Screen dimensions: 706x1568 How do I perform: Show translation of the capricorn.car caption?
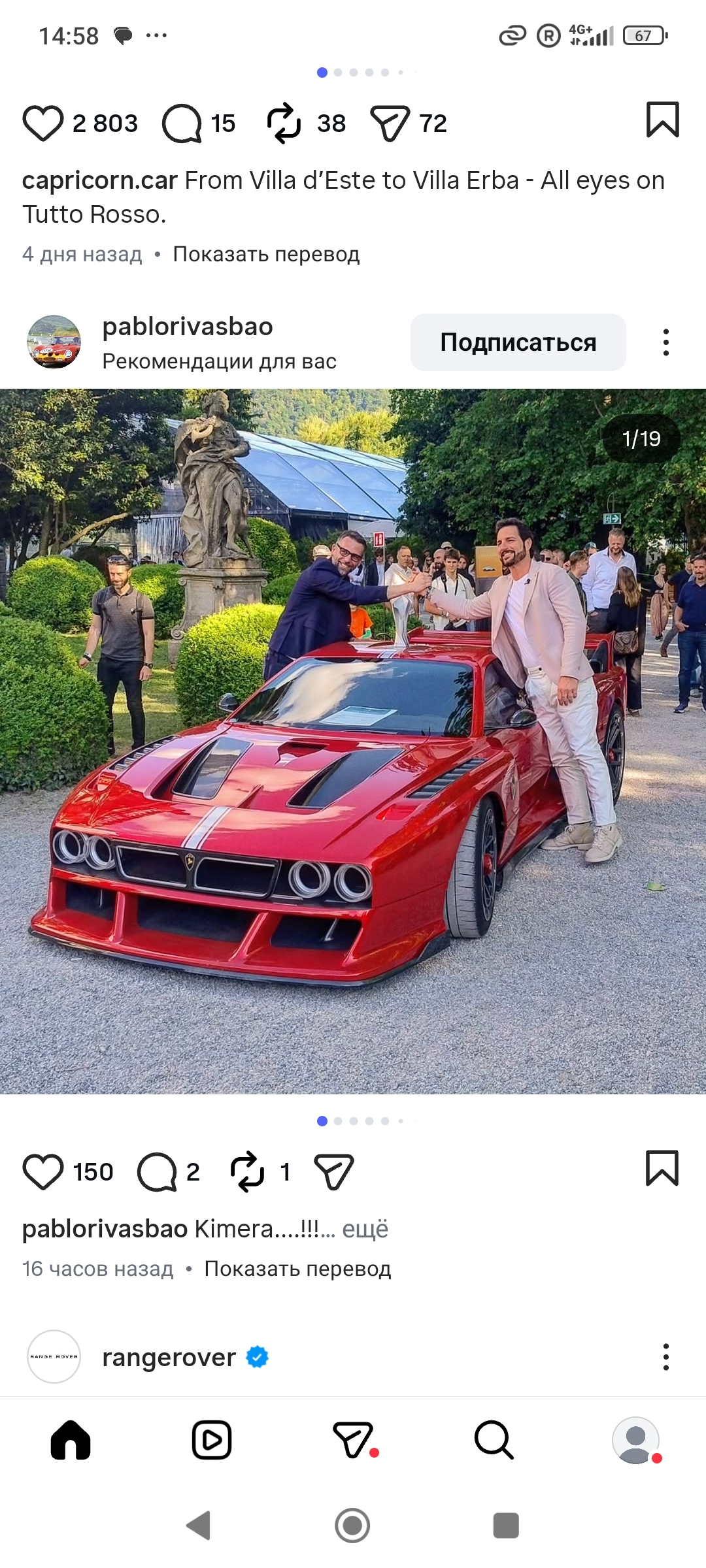[266, 254]
